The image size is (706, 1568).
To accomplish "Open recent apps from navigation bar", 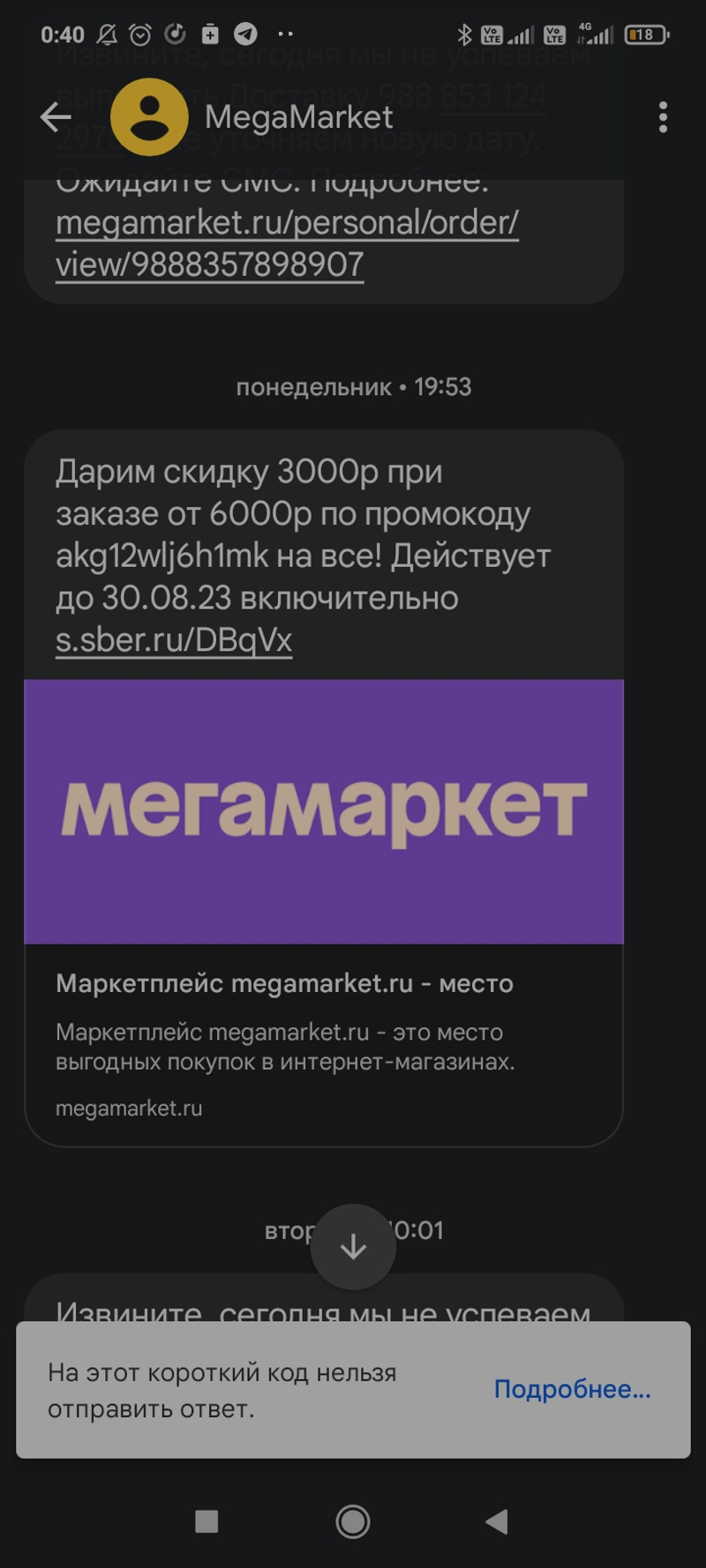I will coord(207,1521).
